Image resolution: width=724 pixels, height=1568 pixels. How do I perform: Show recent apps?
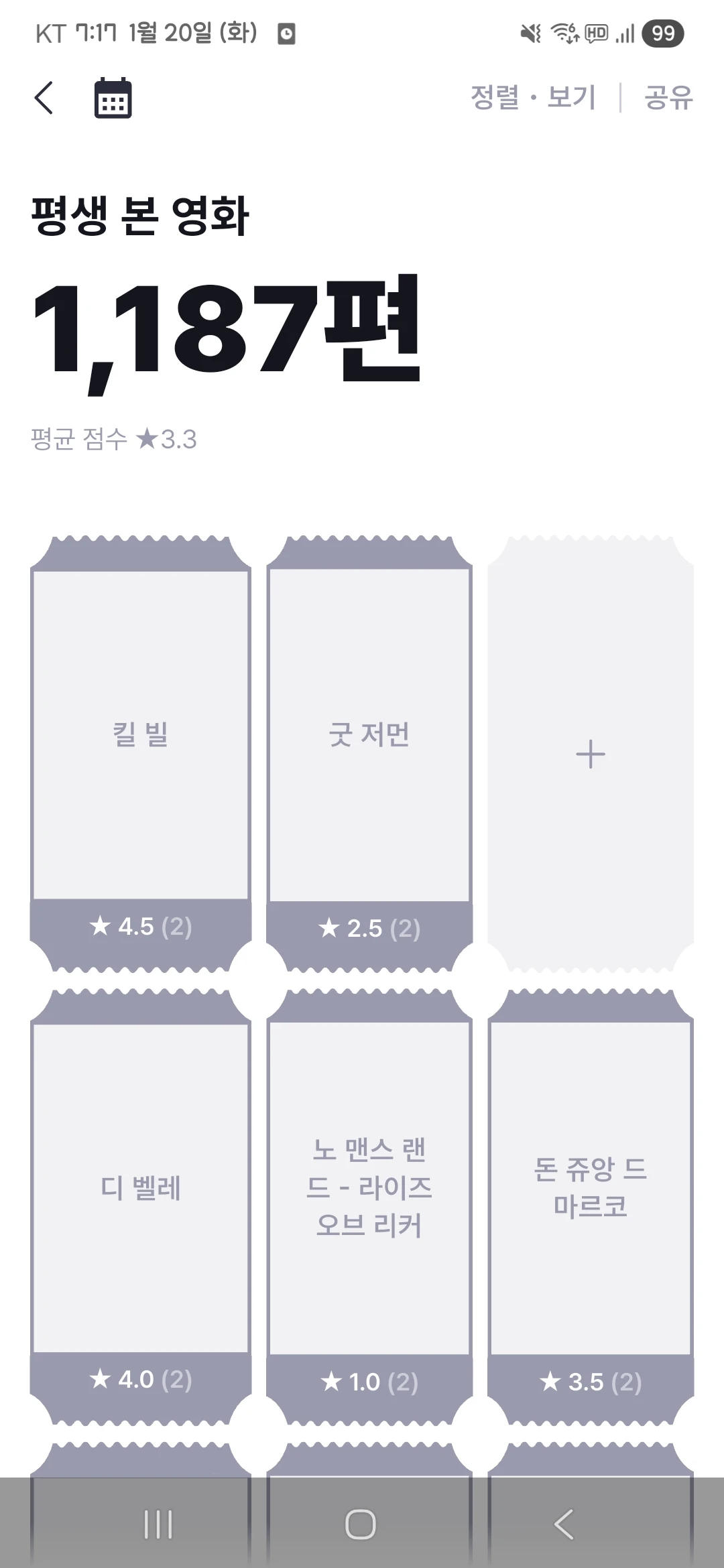pos(158,1524)
